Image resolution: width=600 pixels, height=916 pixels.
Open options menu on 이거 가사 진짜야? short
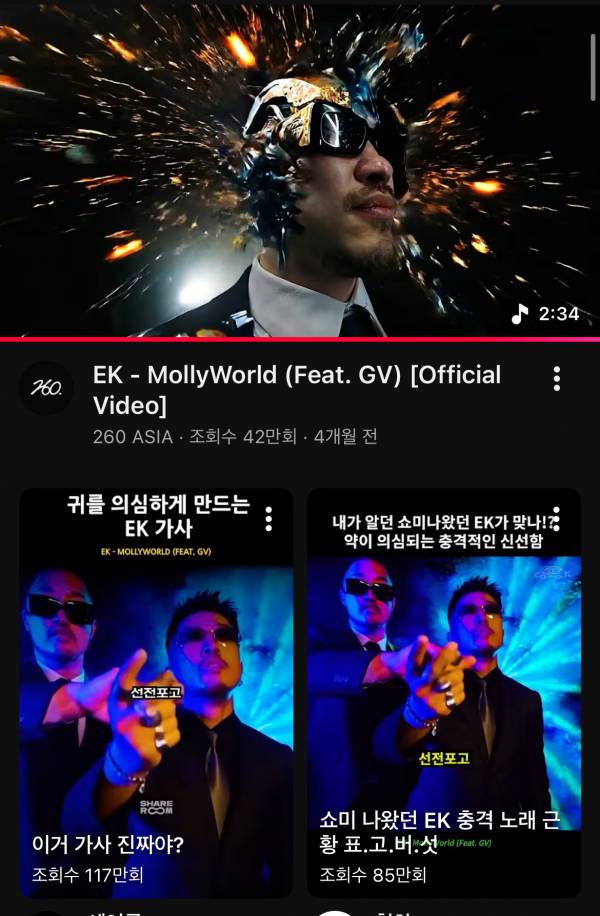click(x=268, y=518)
